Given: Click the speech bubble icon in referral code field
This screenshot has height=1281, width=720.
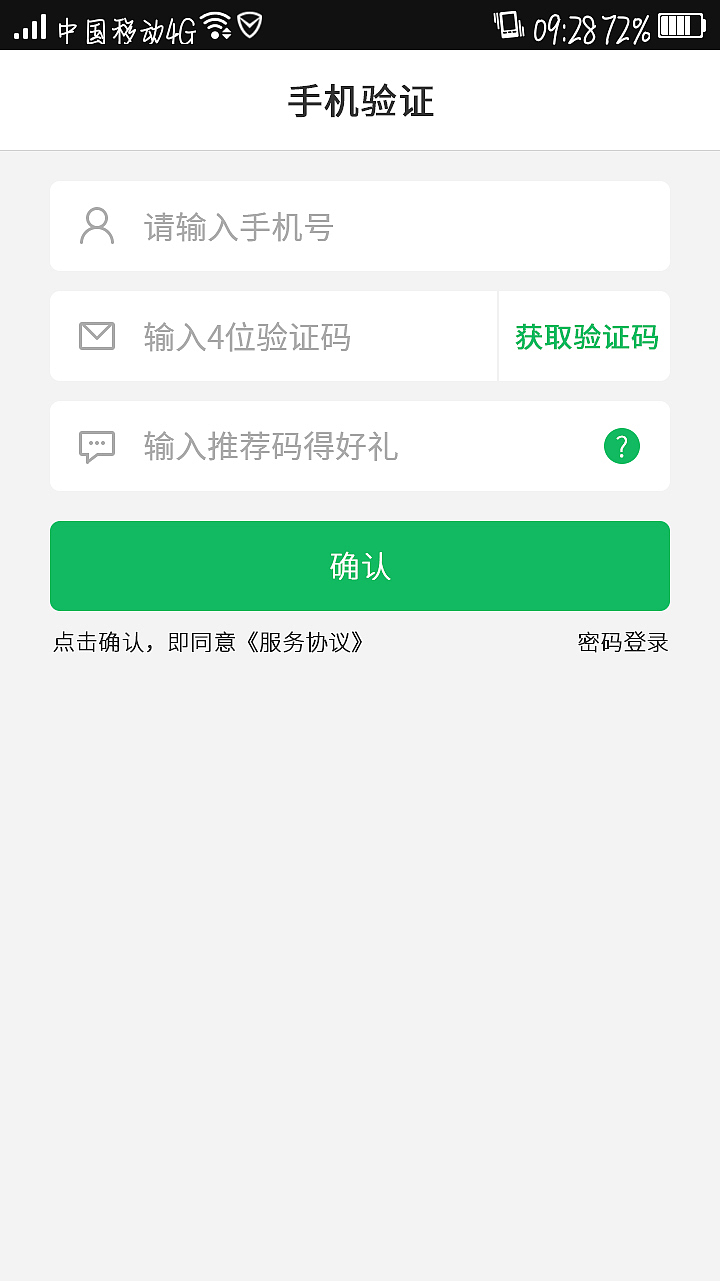Looking at the screenshot, I should coord(95,446).
